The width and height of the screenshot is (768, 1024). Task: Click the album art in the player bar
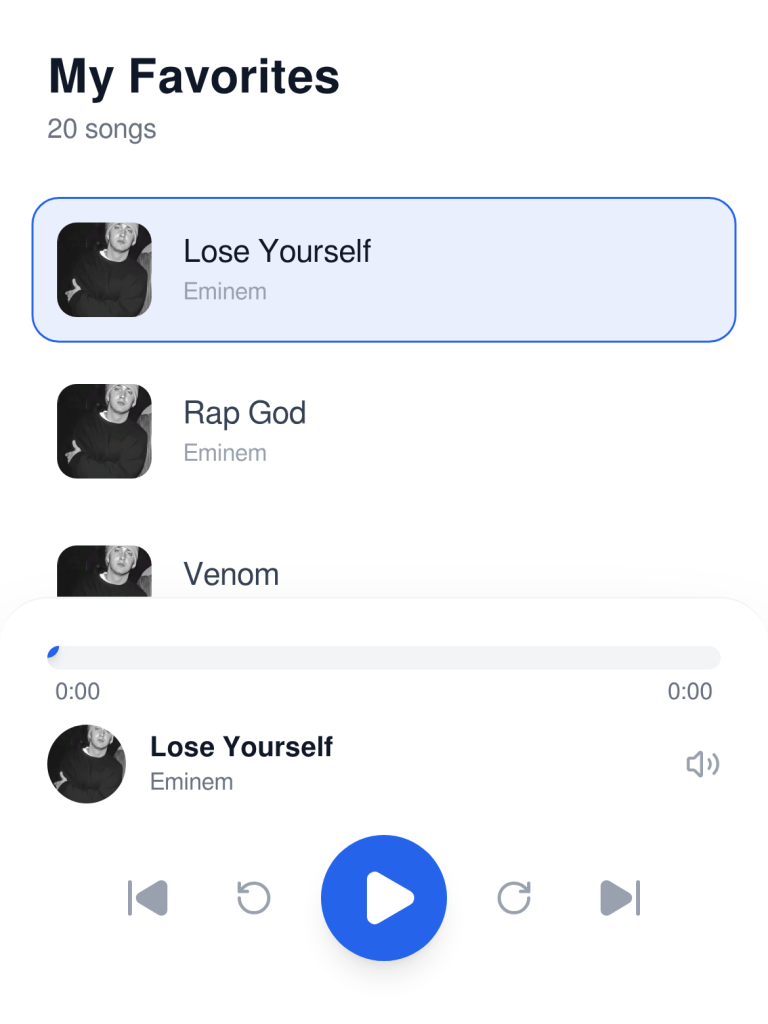[x=87, y=763]
